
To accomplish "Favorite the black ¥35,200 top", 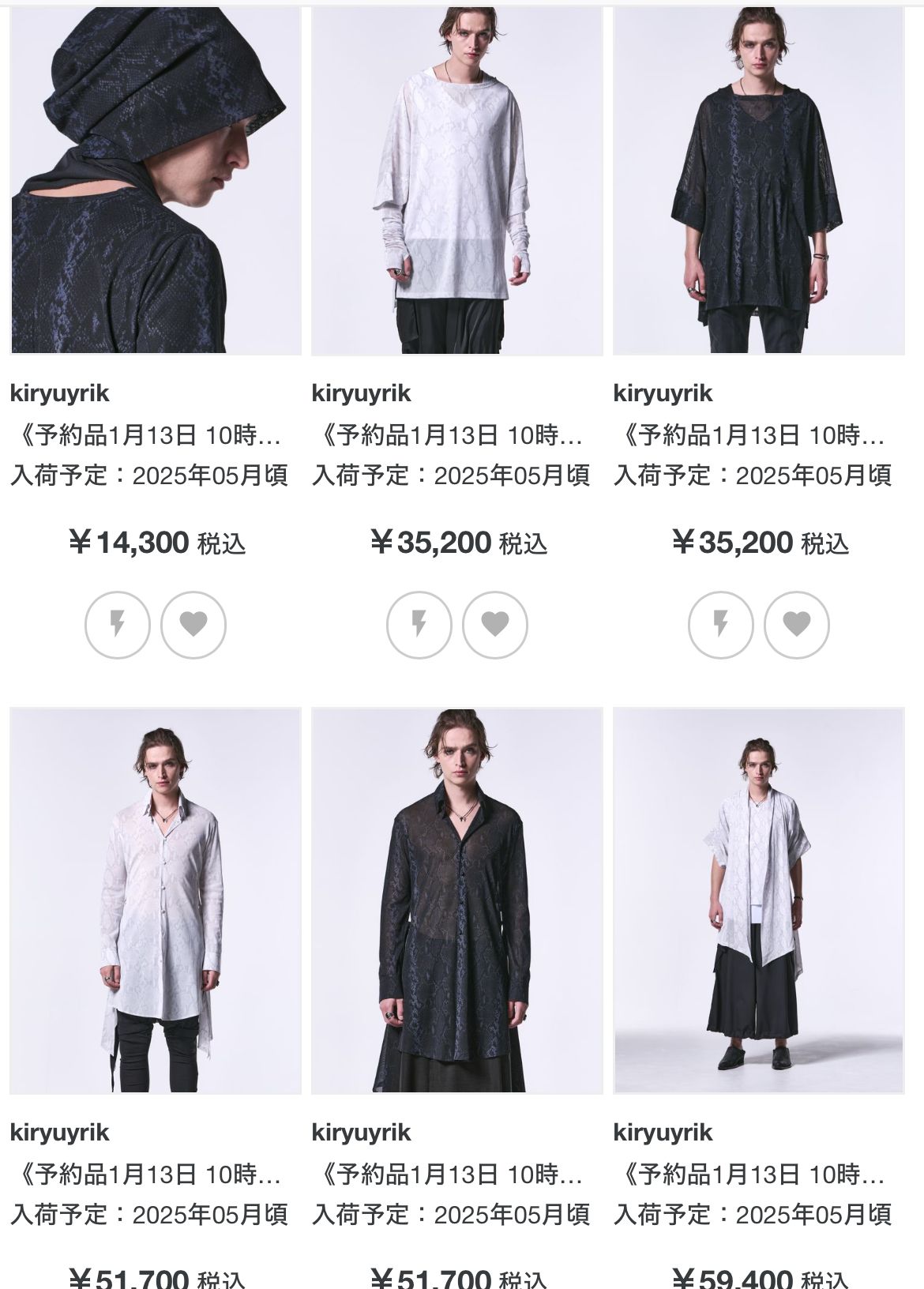I will coord(797,625).
